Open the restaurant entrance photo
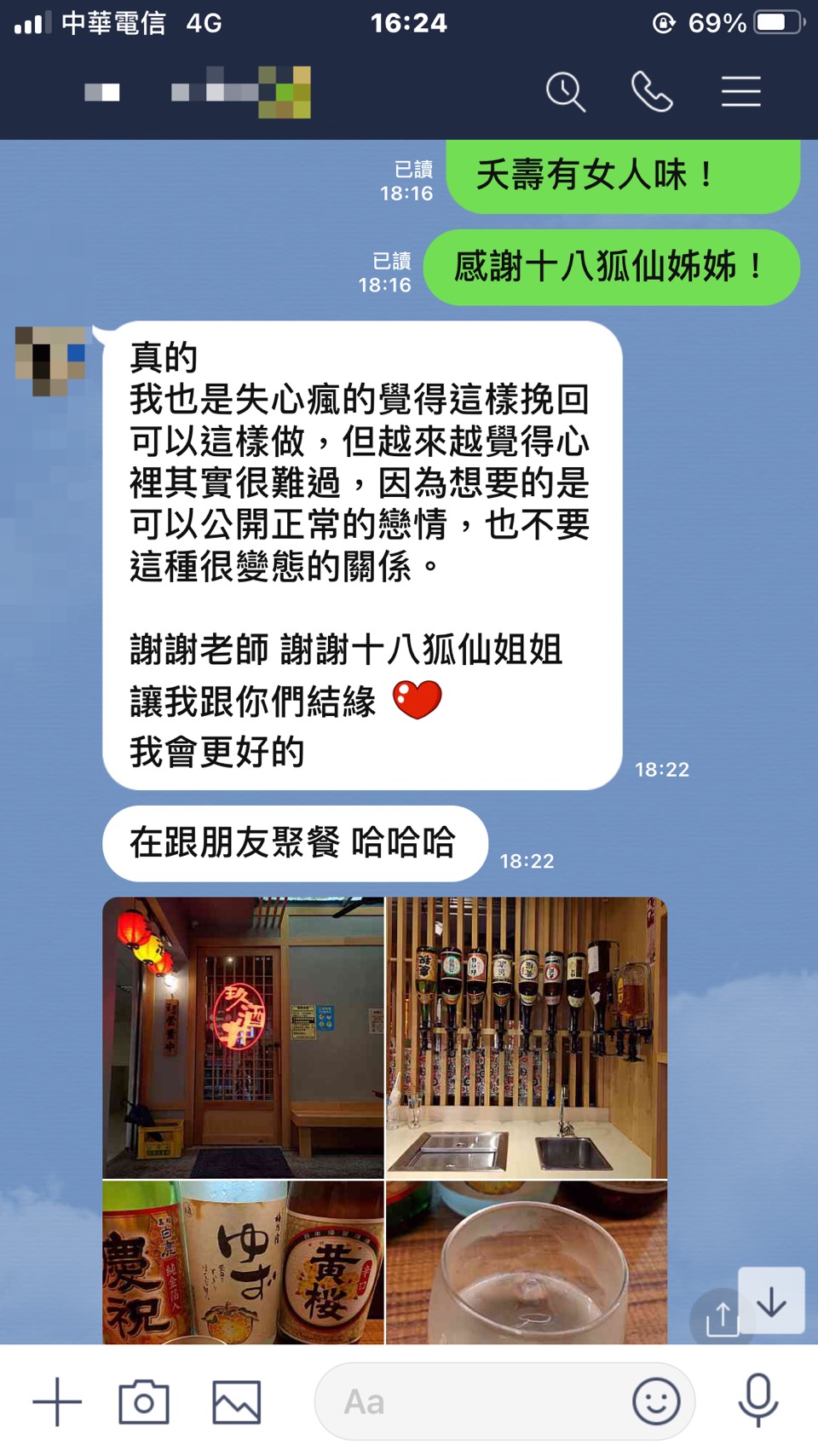The width and height of the screenshot is (818, 1456). [x=243, y=1037]
